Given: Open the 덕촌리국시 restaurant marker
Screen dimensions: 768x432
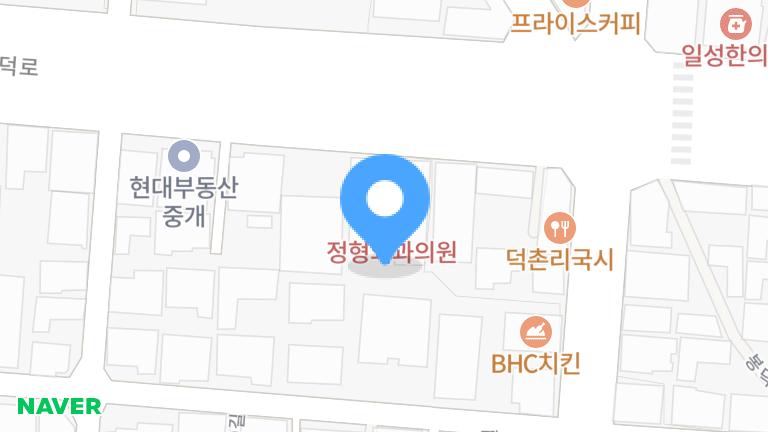Looking at the screenshot, I should 559,229.
